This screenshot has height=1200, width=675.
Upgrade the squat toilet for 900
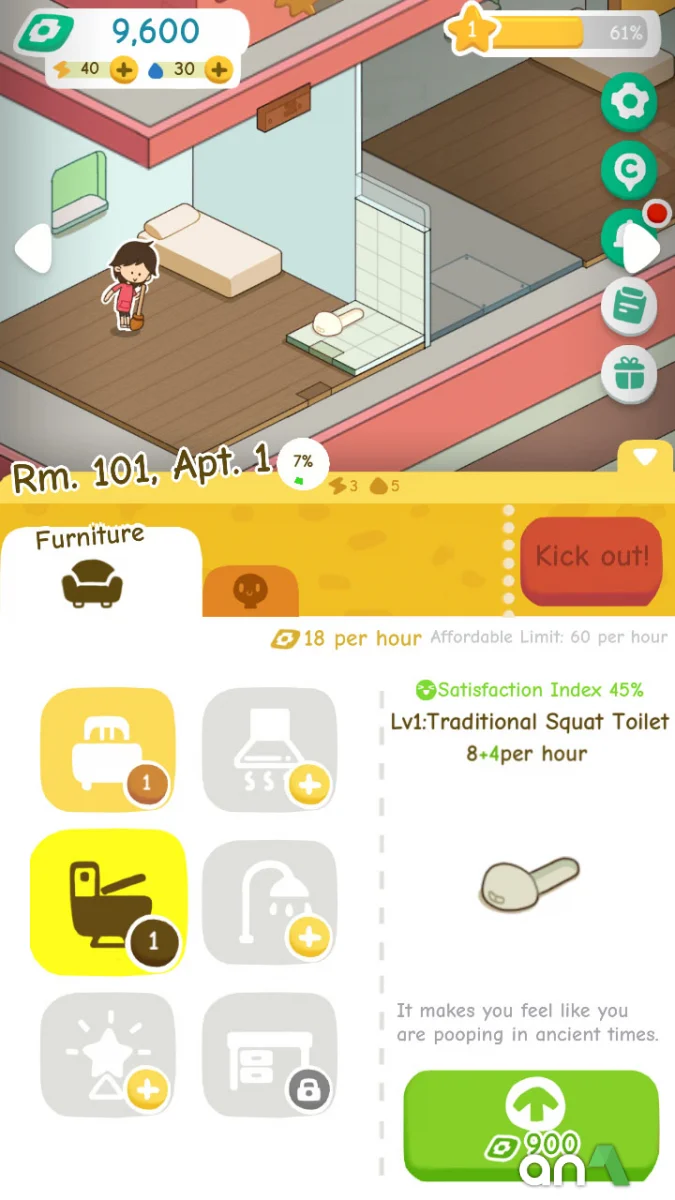(x=531, y=1125)
